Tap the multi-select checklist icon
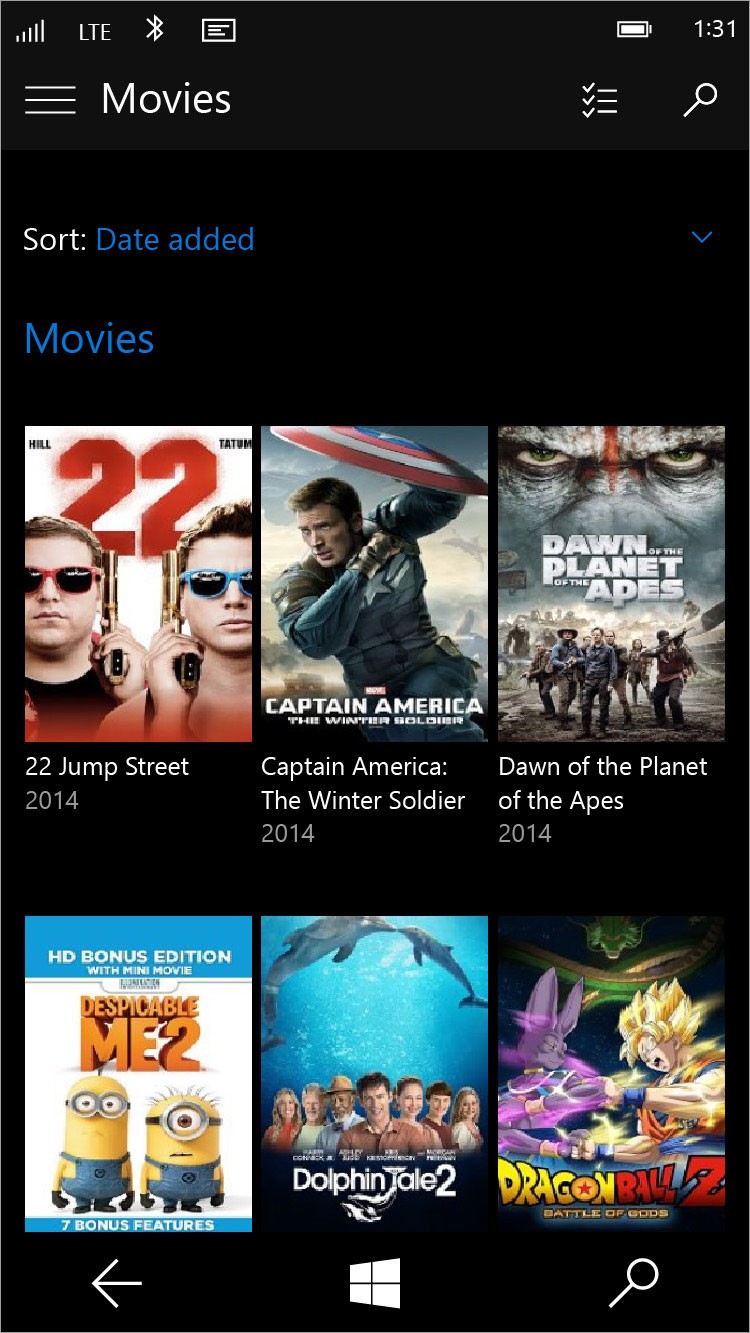This screenshot has height=1333, width=750. coord(600,100)
